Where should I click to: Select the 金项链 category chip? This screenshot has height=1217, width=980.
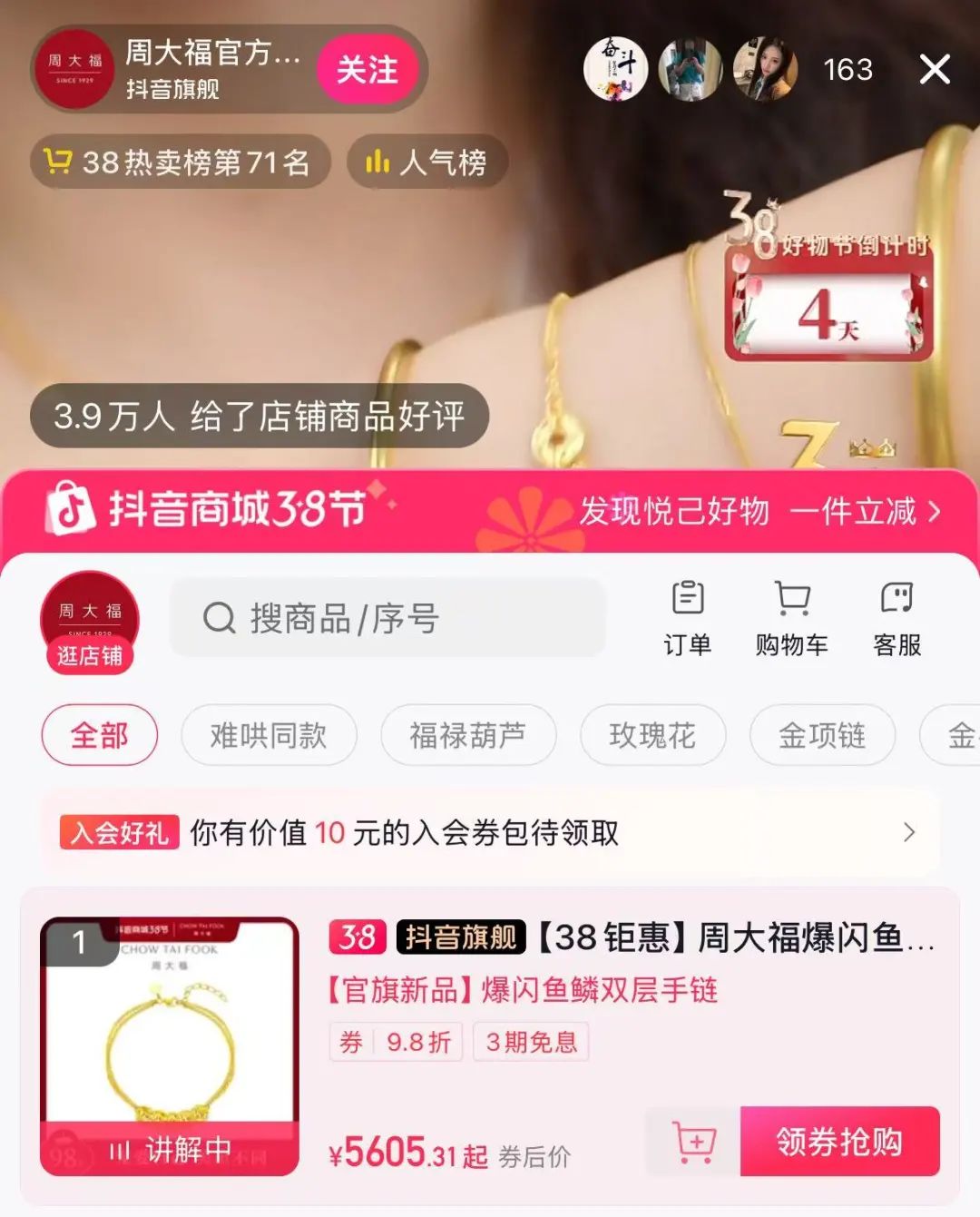(x=821, y=734)
